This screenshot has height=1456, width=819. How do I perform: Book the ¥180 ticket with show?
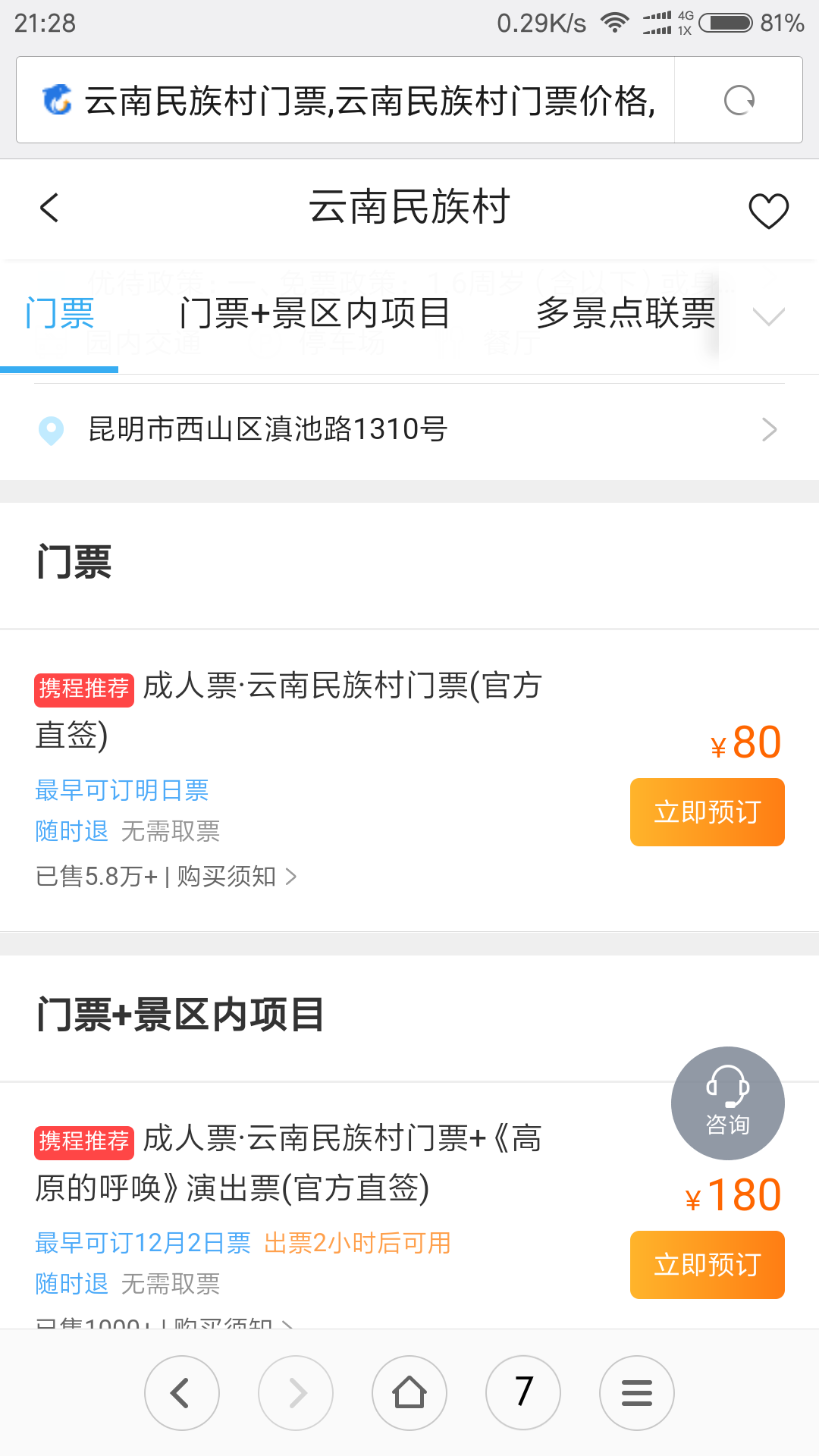(x=707, y=1265)
